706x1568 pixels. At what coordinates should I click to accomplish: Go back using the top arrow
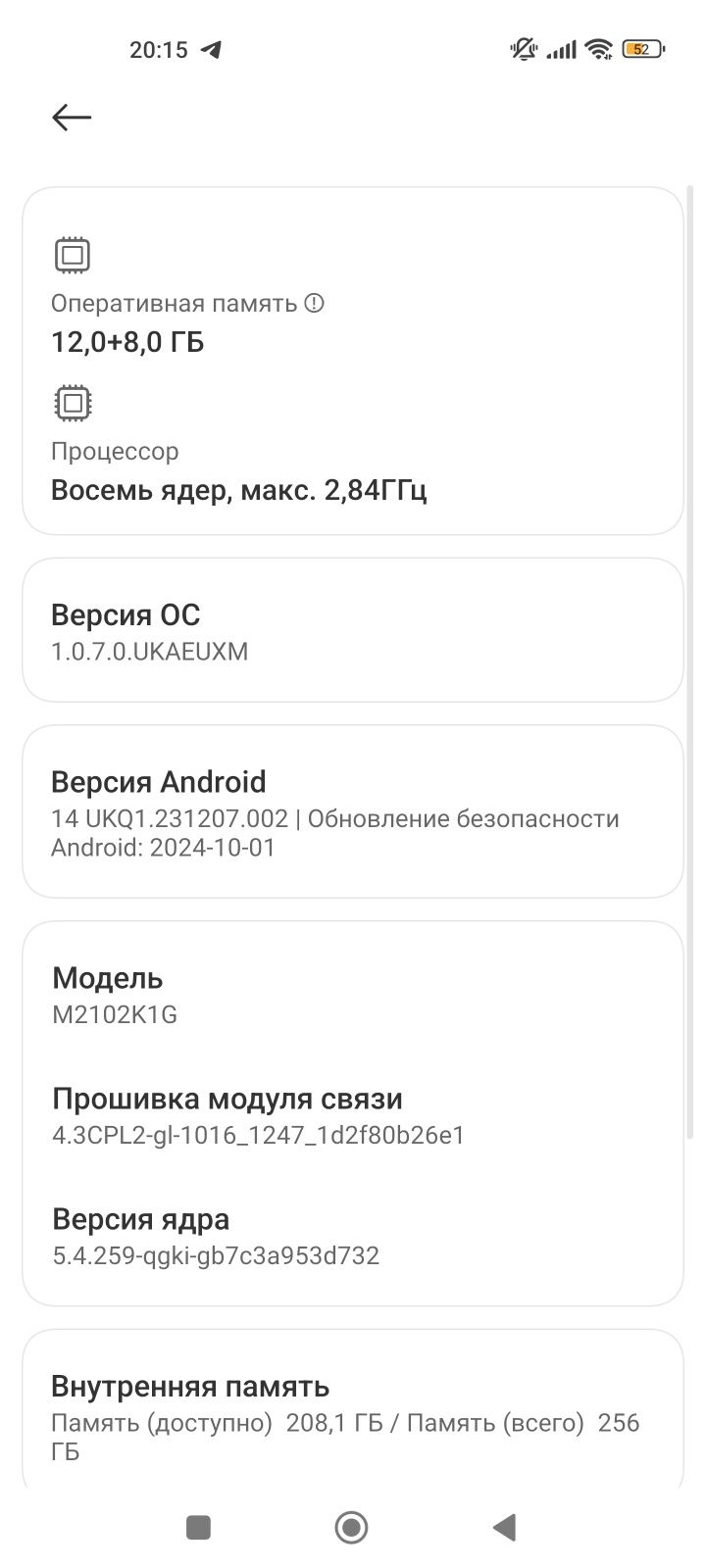point(72,118)
